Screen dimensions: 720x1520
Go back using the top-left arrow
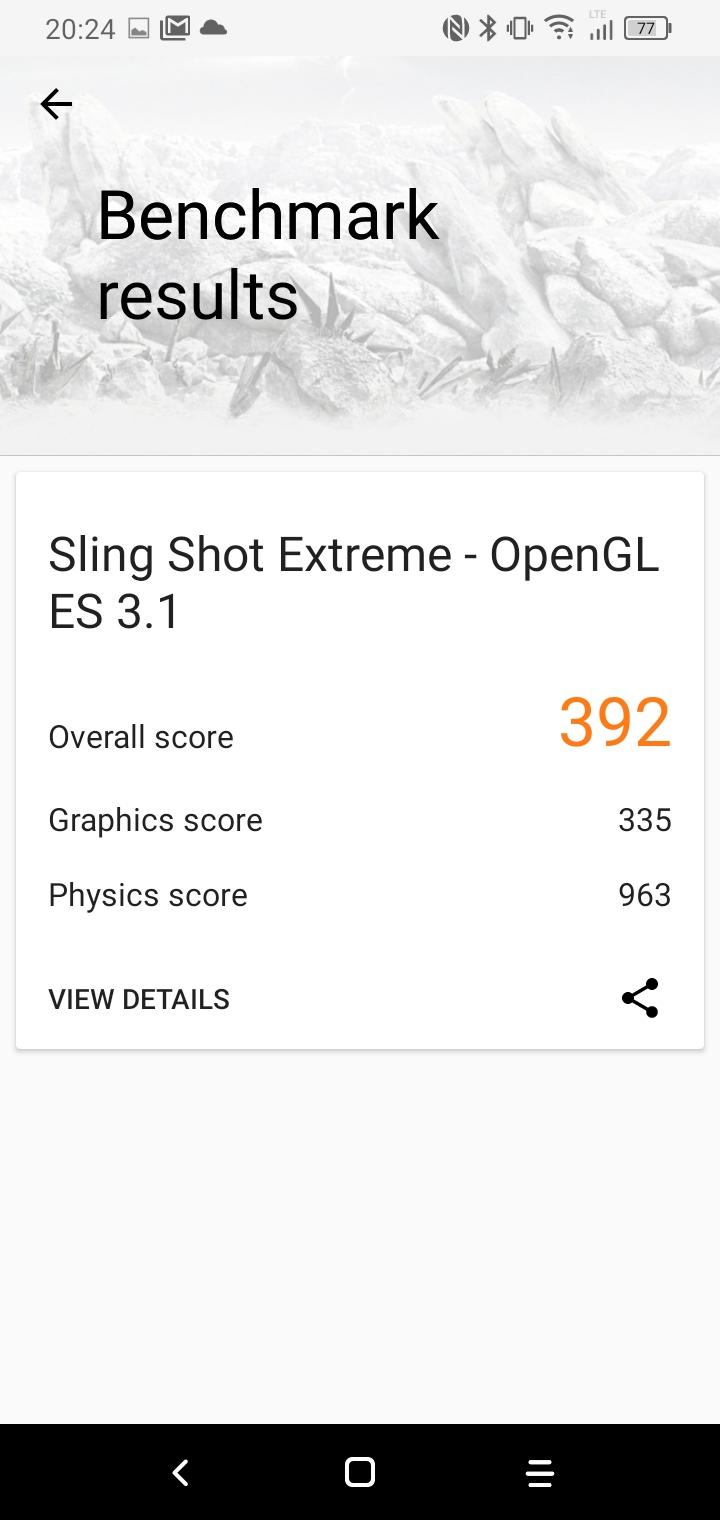click(56, 104)
